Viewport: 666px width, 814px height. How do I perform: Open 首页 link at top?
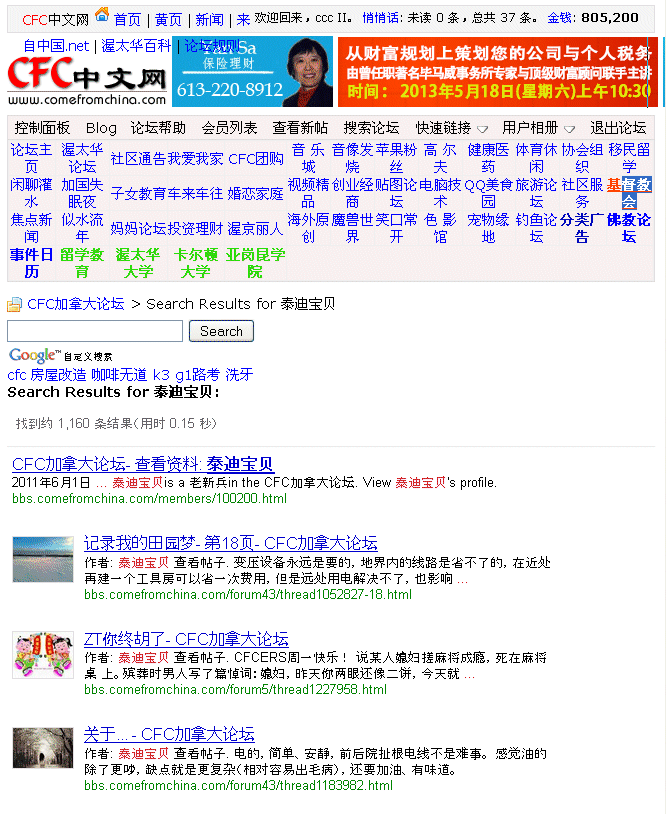point(126,19)
